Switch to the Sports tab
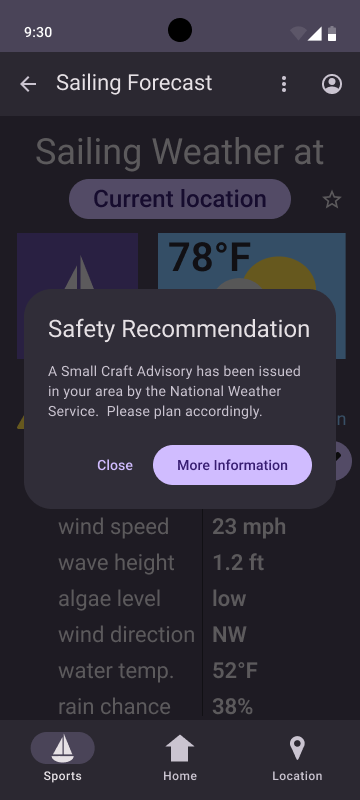360x800 pixels. [63, 757]
